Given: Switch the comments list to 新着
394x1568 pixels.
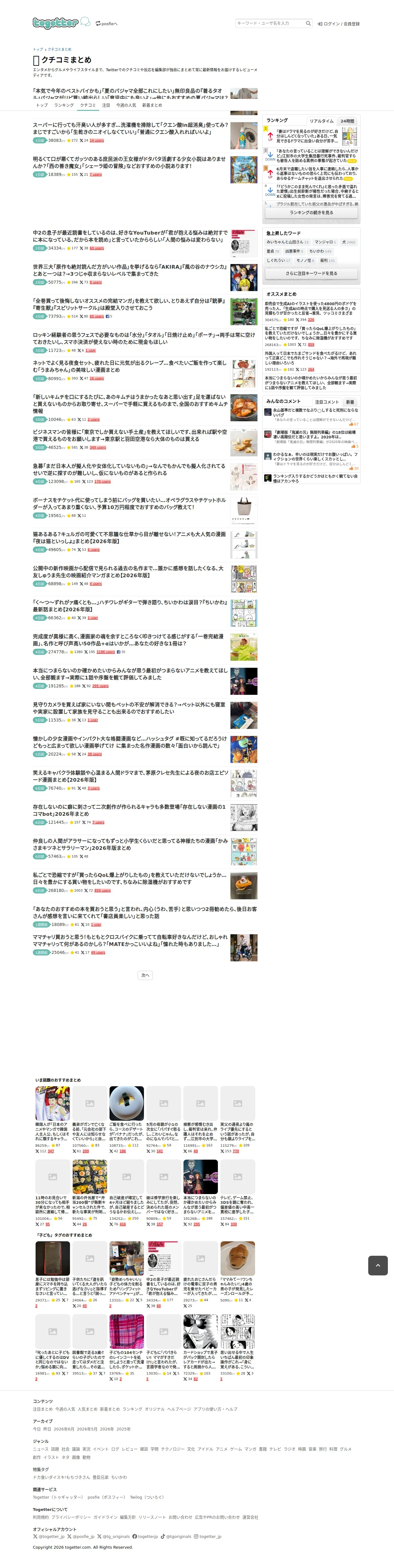Looking at the screenshot, I should [350, 402].
